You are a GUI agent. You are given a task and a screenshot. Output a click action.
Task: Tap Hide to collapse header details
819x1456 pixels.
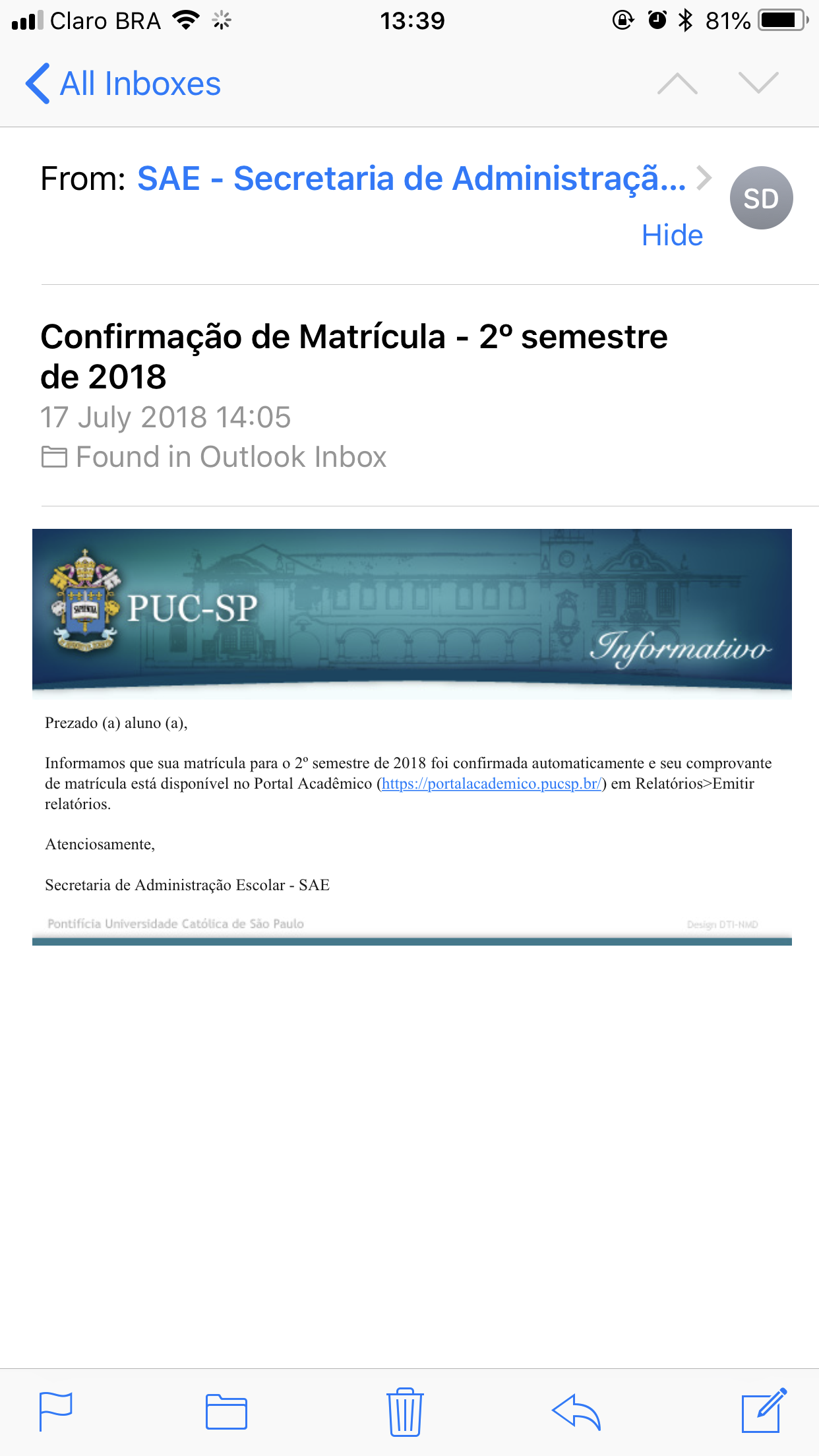tap(672, 235)
